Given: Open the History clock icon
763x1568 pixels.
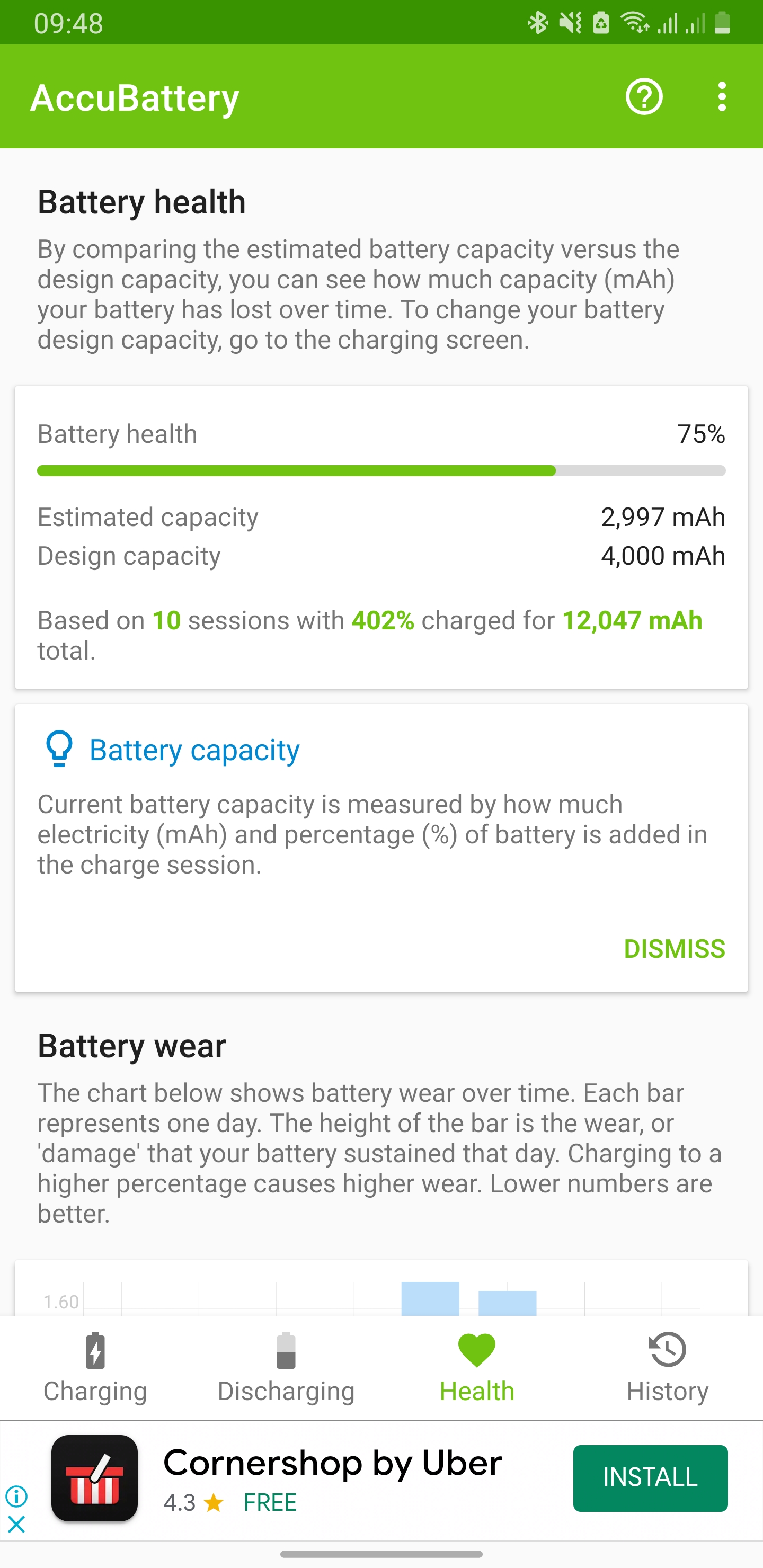Looking at the screenshot, I should (667, 1348).
